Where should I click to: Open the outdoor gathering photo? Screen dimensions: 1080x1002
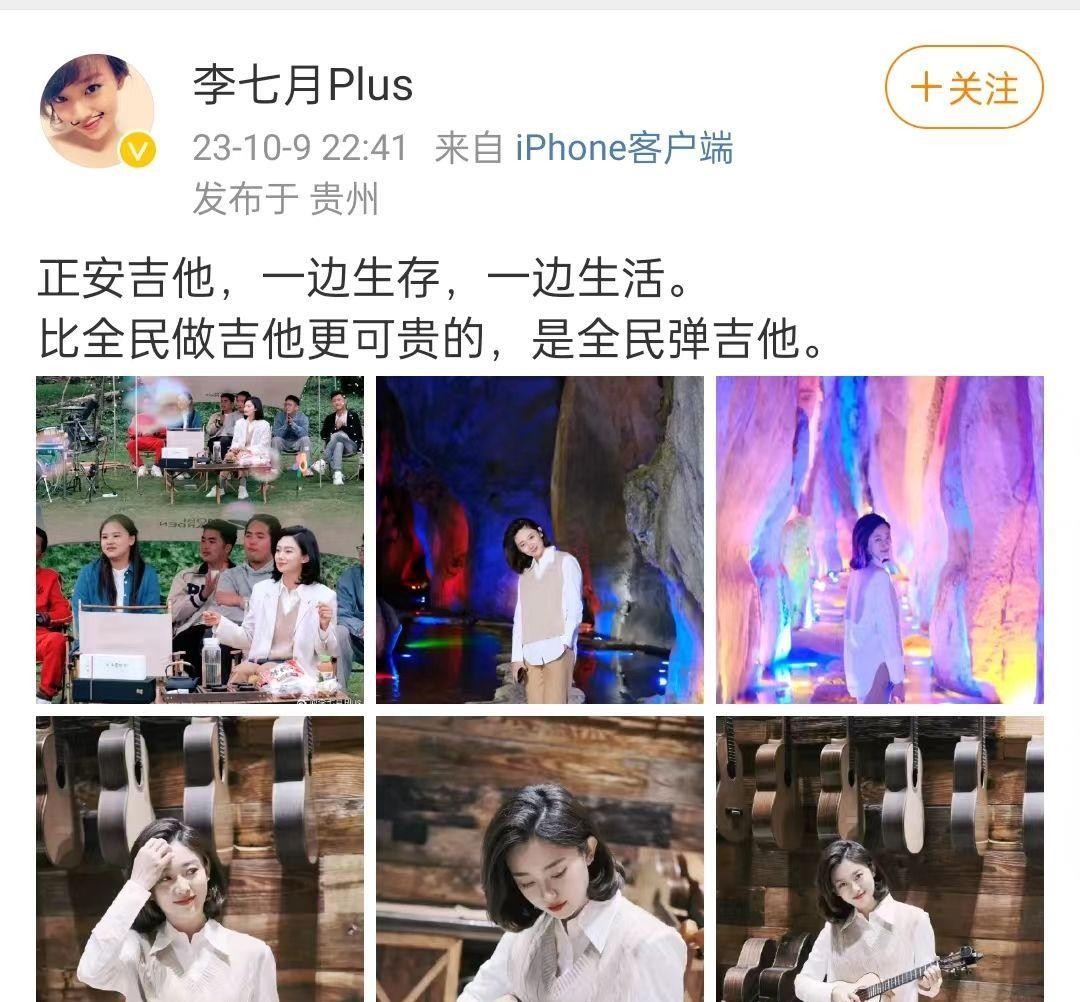tap(200, 540)
